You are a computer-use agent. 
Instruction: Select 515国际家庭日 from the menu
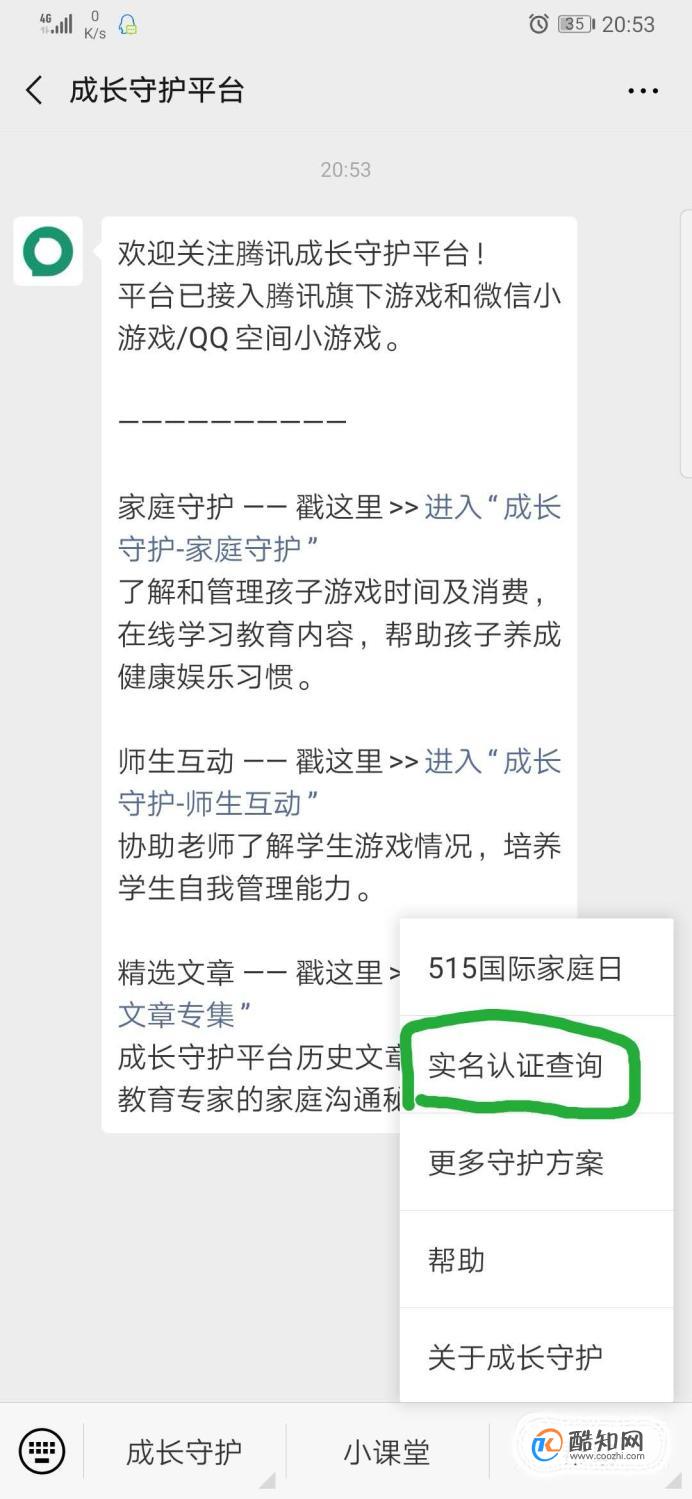525,968
